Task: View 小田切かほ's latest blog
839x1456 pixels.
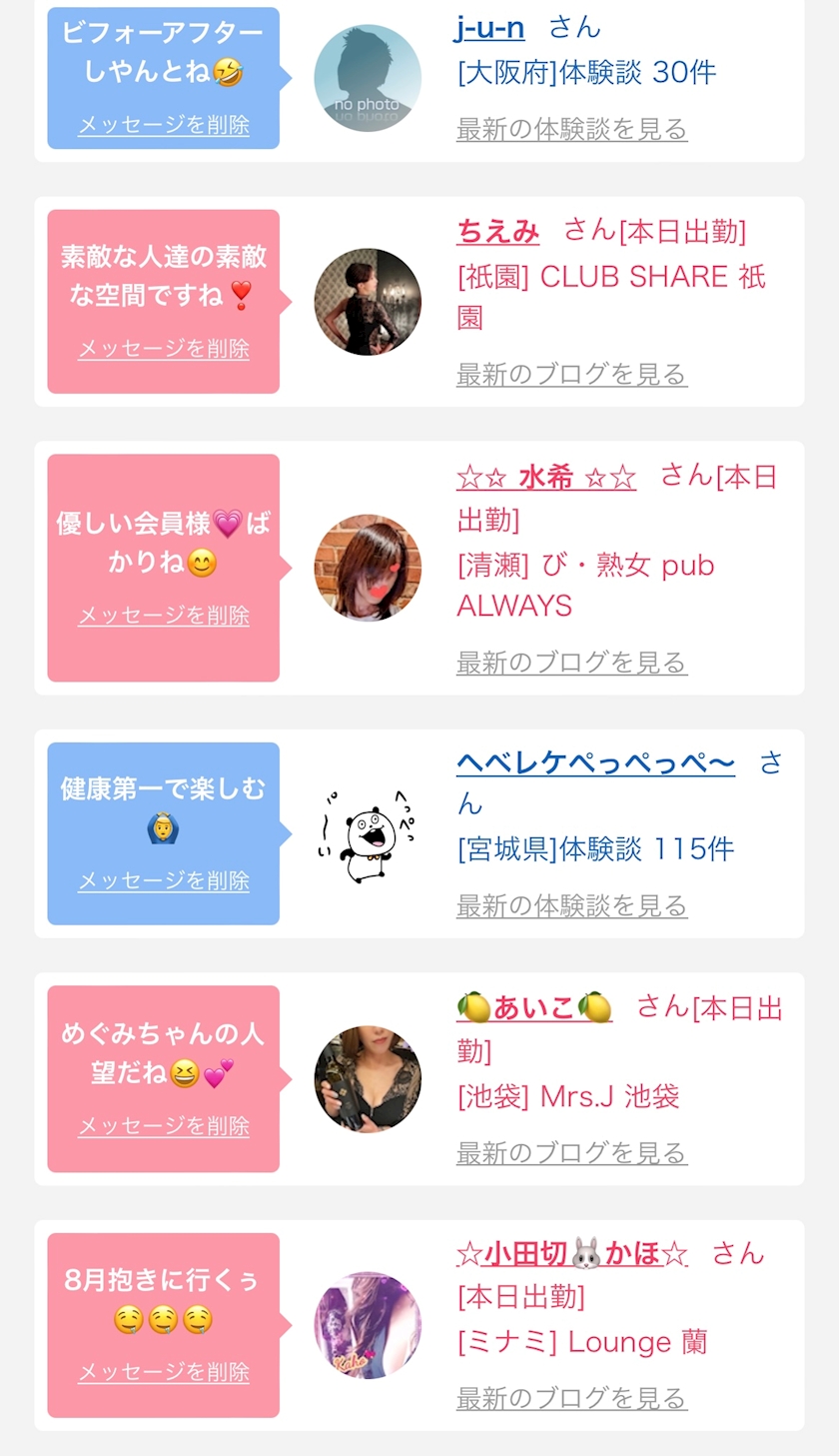Action: pyautogui.click(x=571, y=1398)
